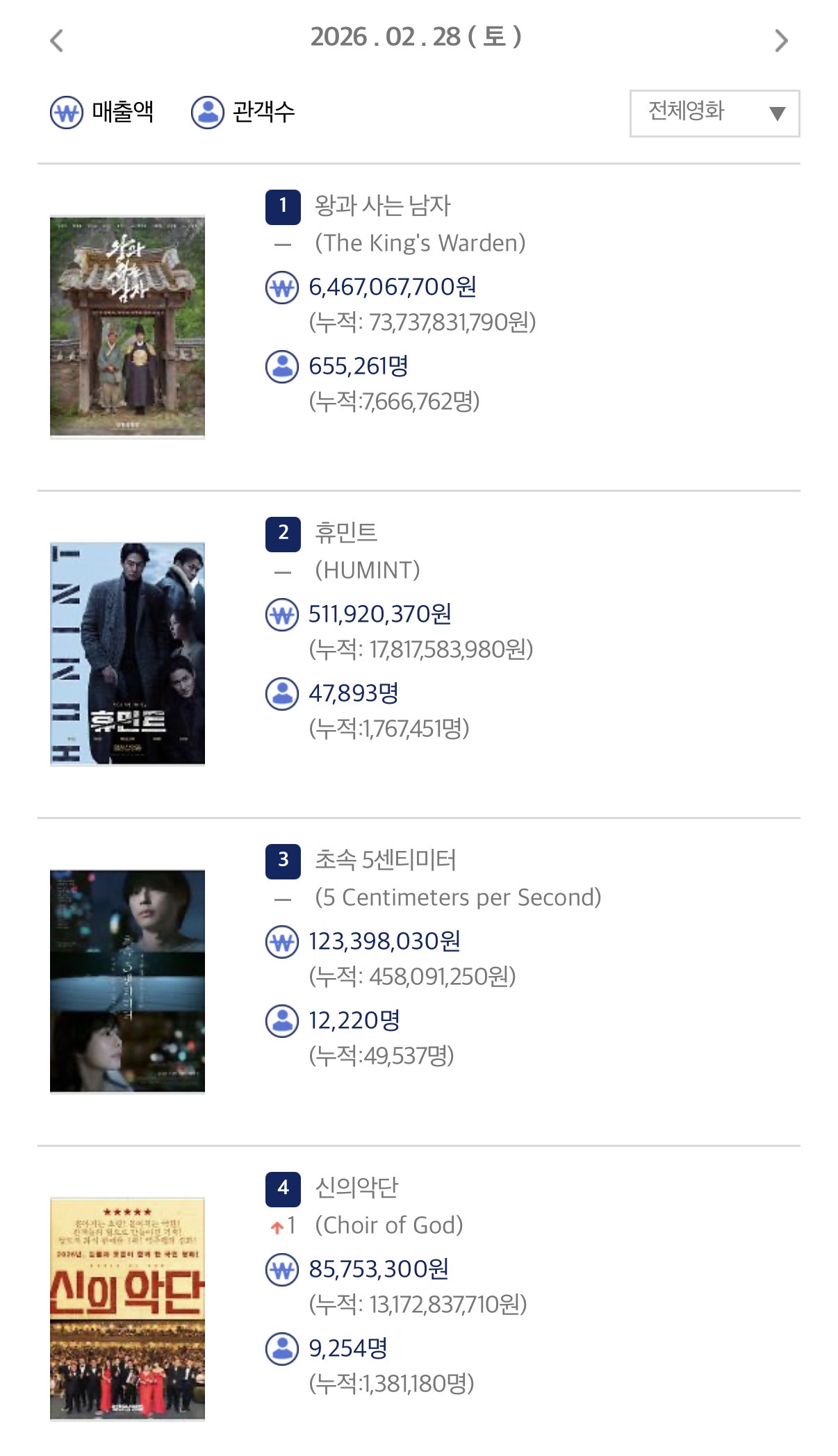Open the 전체영화 filter dropdown

(x=714, y=113)
